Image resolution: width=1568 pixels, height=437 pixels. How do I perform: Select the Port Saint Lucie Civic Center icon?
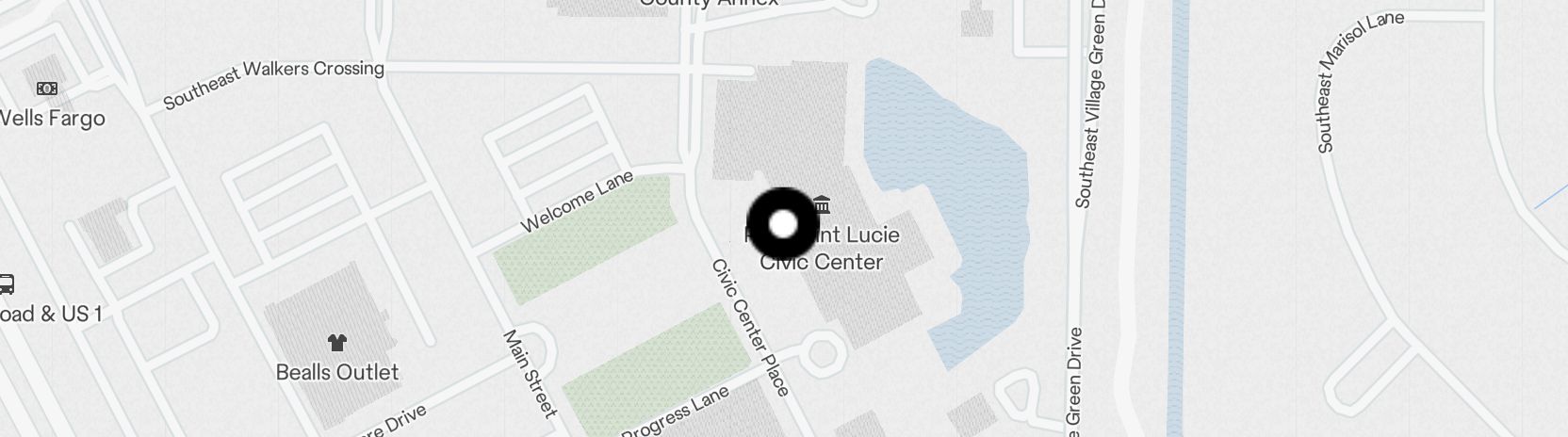[x=822, y=204]
